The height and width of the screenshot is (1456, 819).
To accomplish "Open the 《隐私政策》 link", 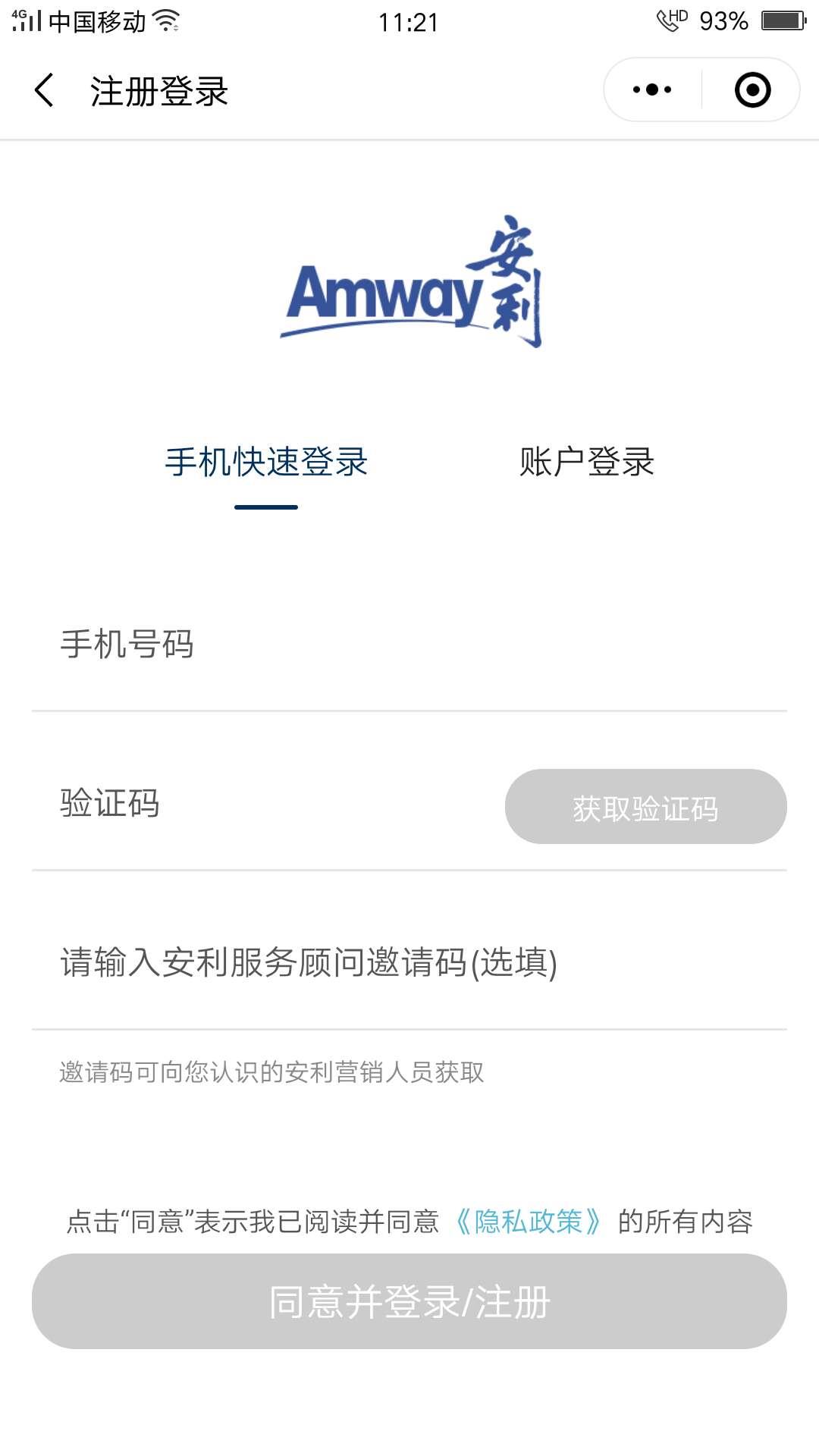I will (529, 1222).
